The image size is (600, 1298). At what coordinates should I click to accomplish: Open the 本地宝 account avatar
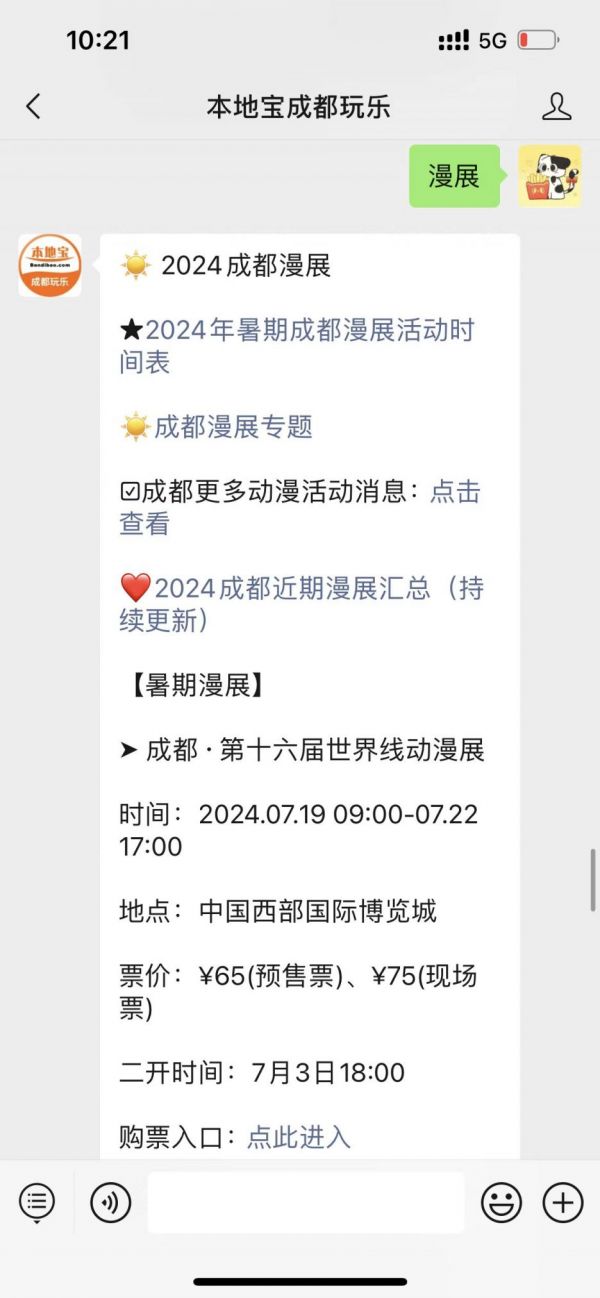click(50, 266)
